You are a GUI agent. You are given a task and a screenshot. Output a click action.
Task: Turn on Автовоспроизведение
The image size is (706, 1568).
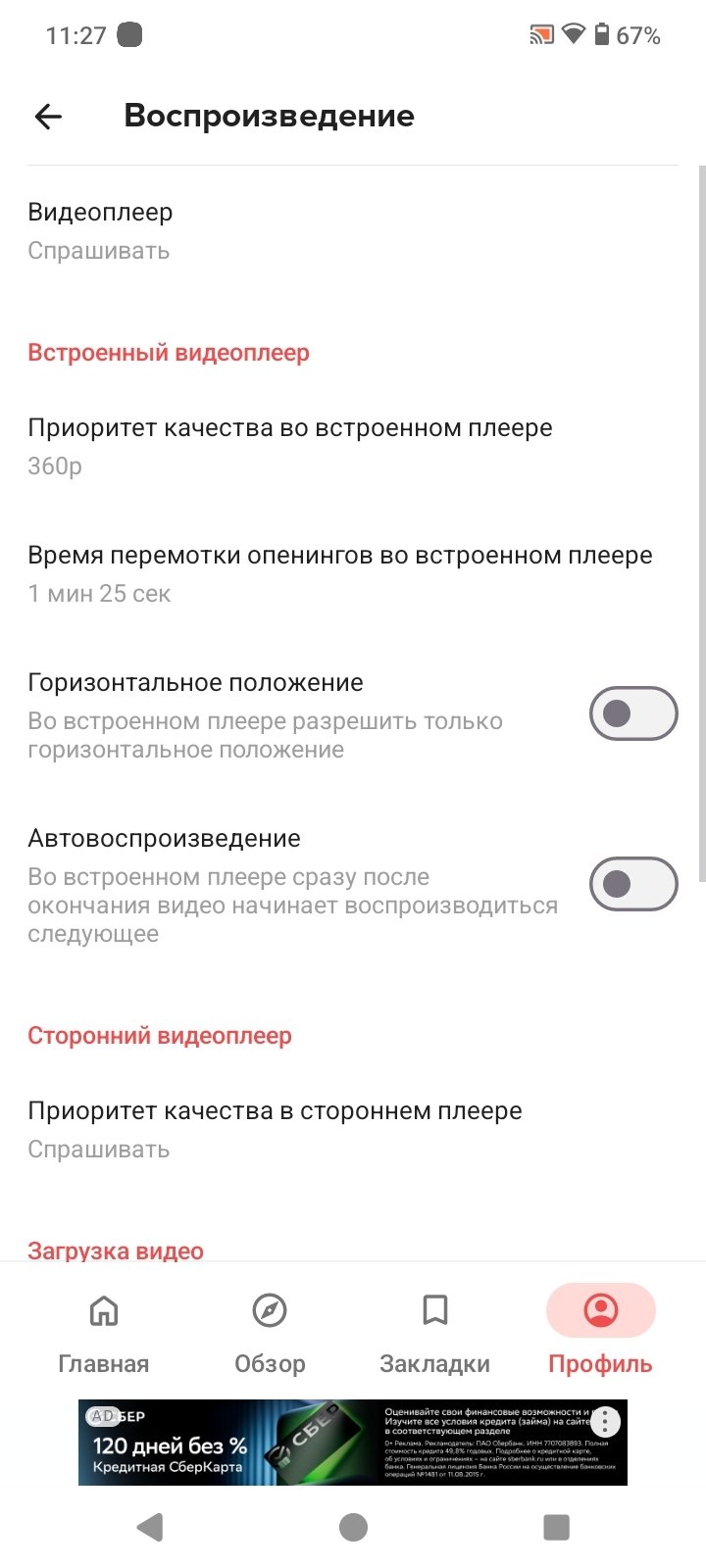point(632,884)
